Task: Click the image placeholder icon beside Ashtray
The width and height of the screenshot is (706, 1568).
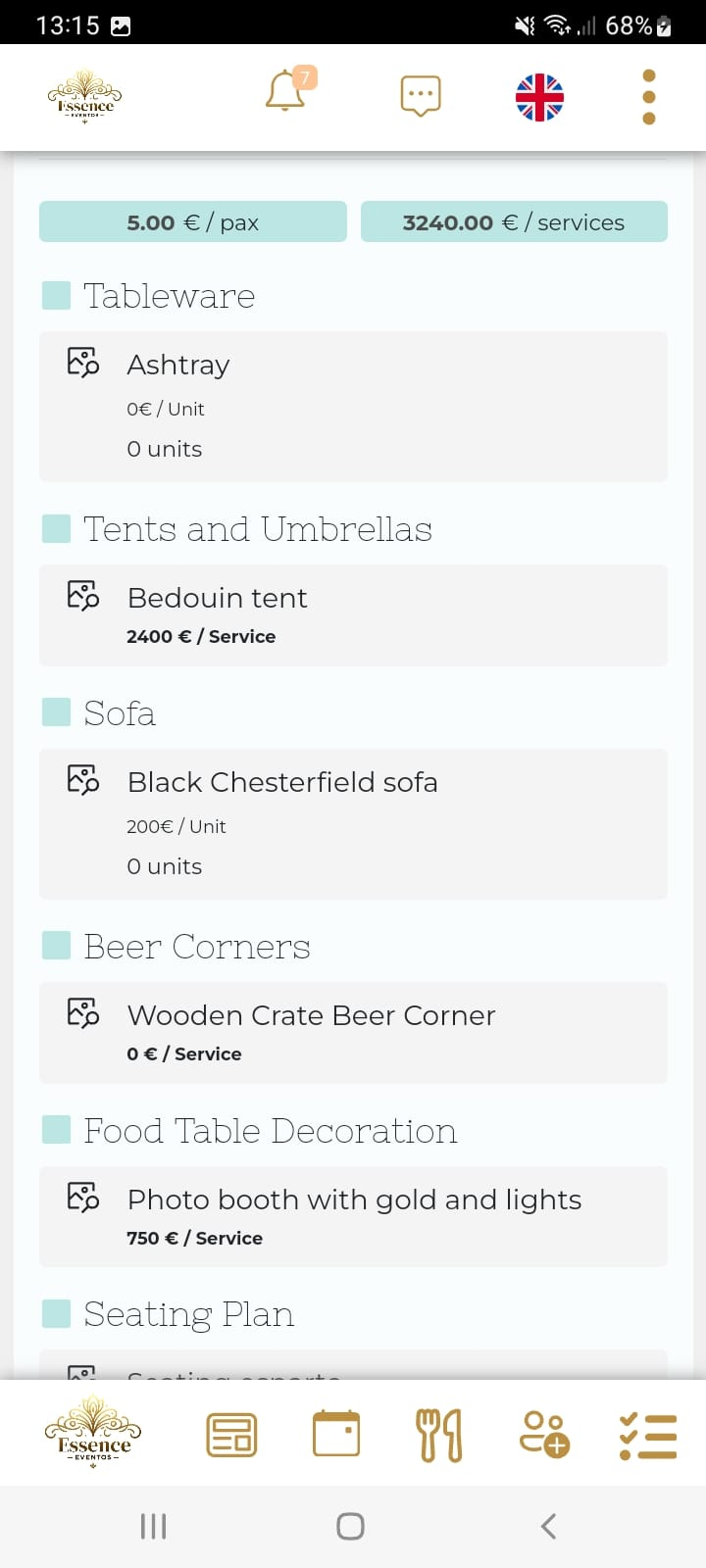Action: tap(84, 364)
